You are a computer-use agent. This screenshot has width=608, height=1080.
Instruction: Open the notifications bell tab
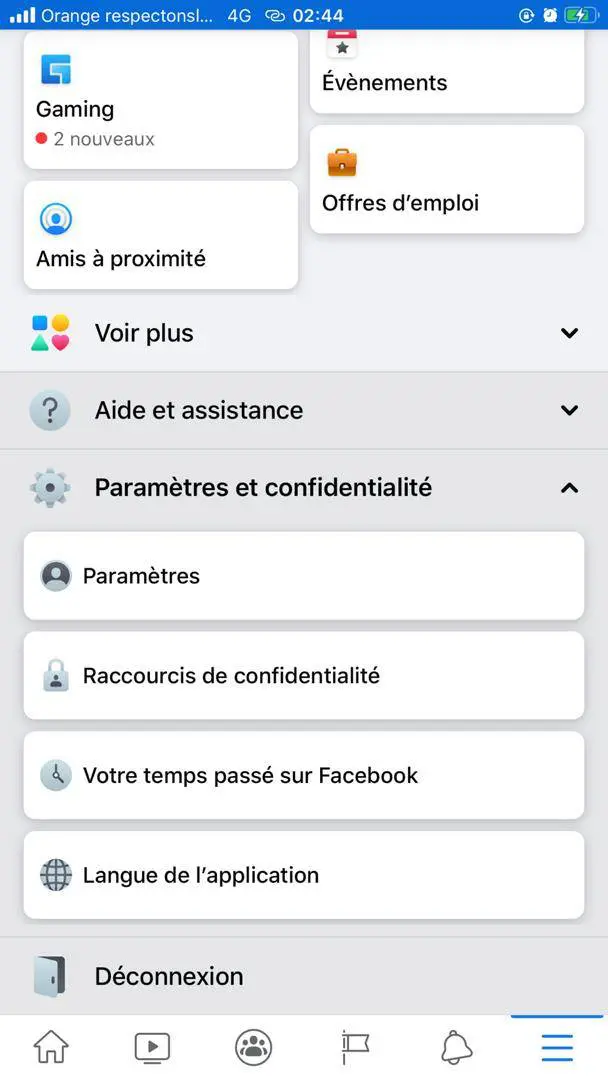(456, 1048)
